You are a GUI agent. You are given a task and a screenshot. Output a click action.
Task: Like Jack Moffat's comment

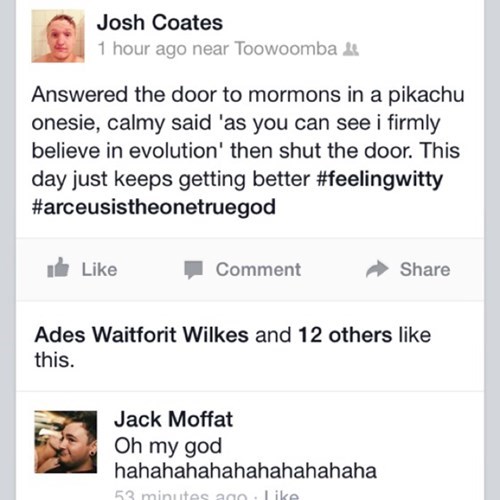pos(282,495)
